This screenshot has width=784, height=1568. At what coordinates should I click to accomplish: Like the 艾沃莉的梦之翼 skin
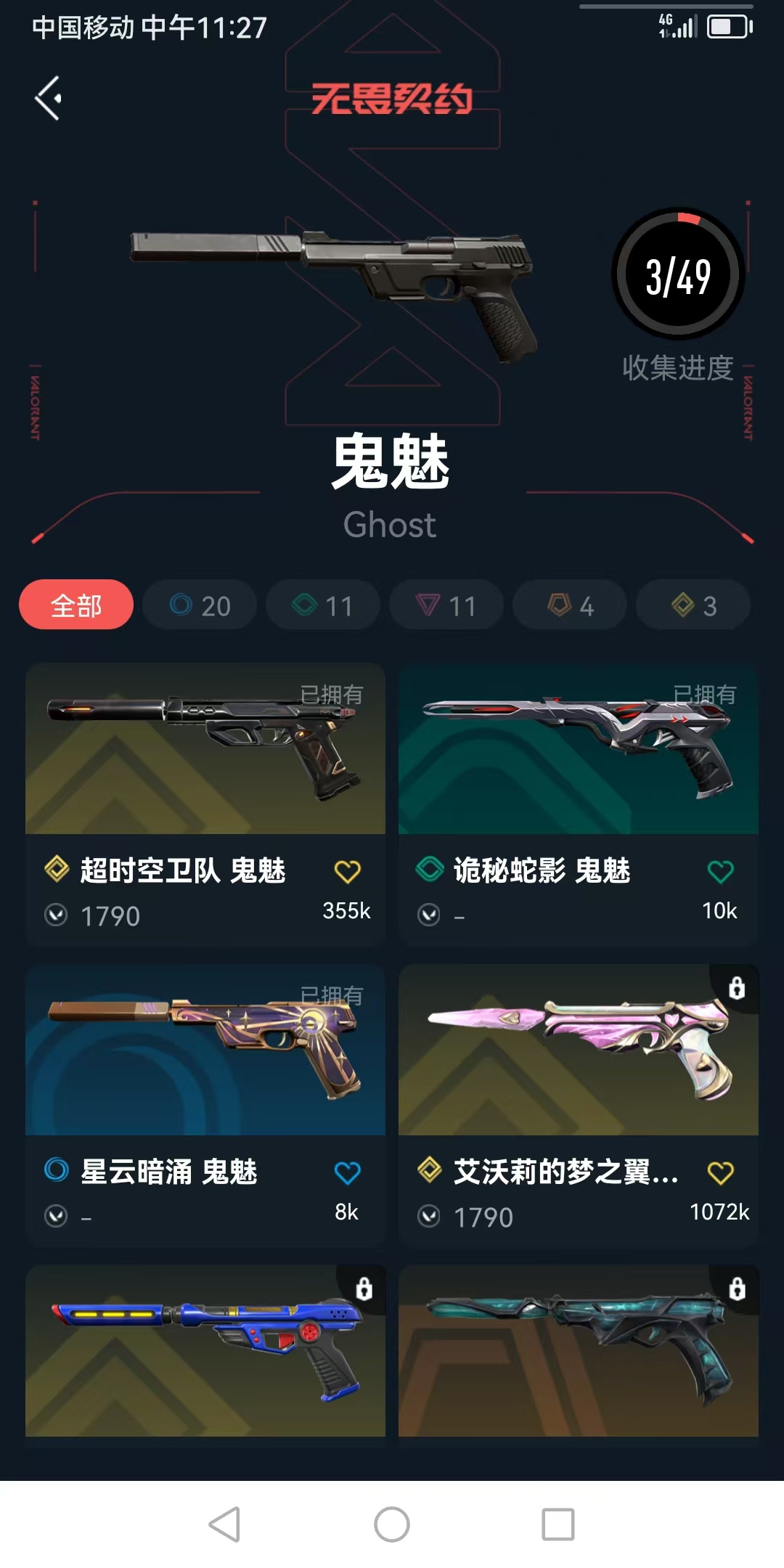(720, 1172)
